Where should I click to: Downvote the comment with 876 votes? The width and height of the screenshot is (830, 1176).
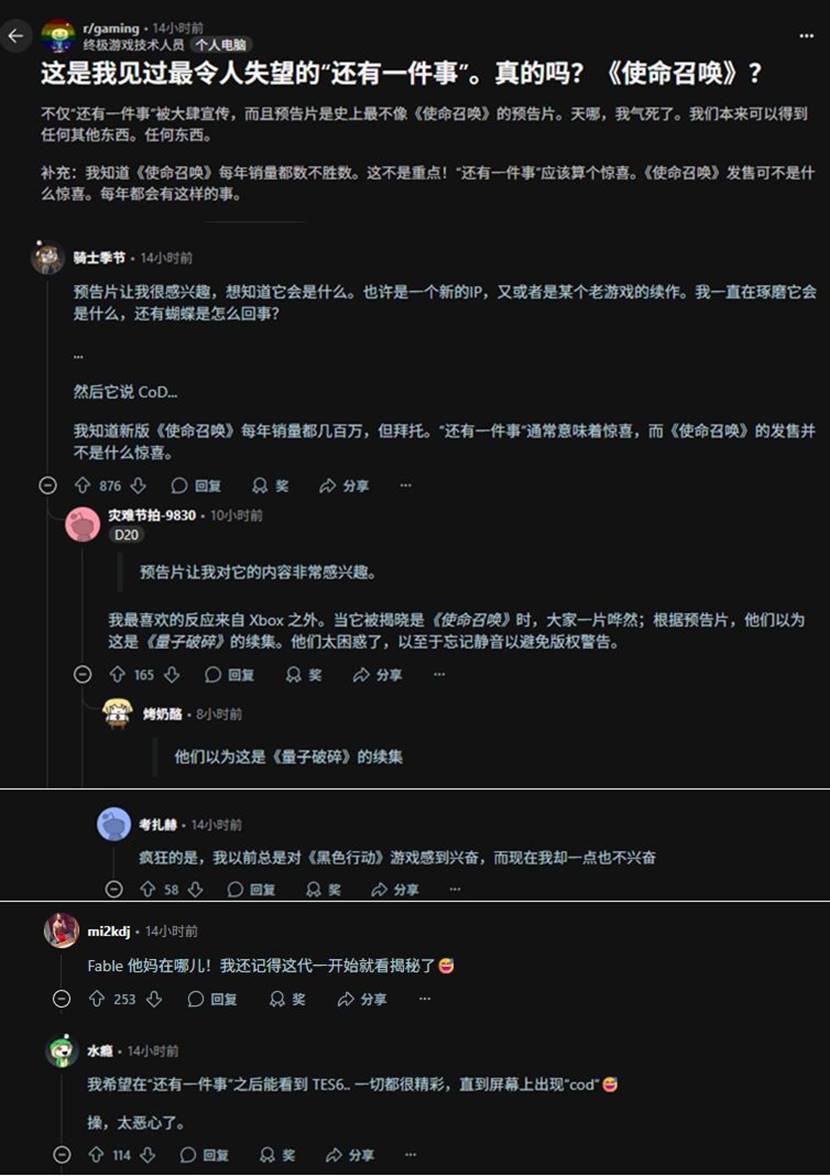(x=138, y=486)
